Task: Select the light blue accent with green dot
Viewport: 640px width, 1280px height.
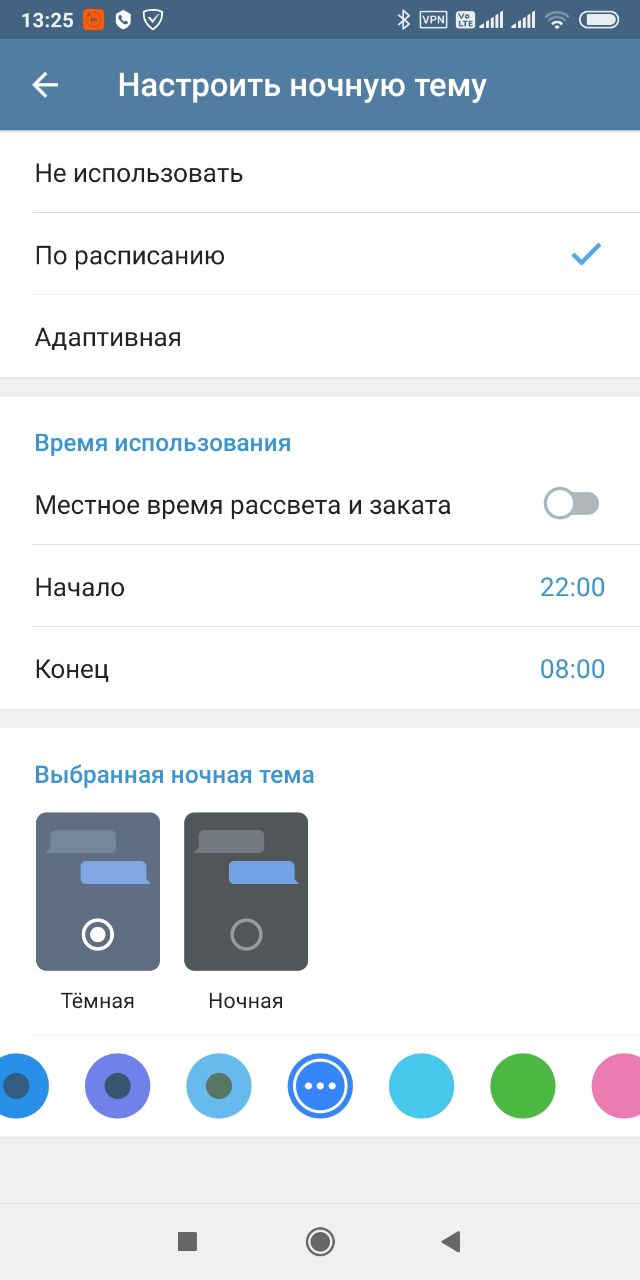Action: [219, 1085]
